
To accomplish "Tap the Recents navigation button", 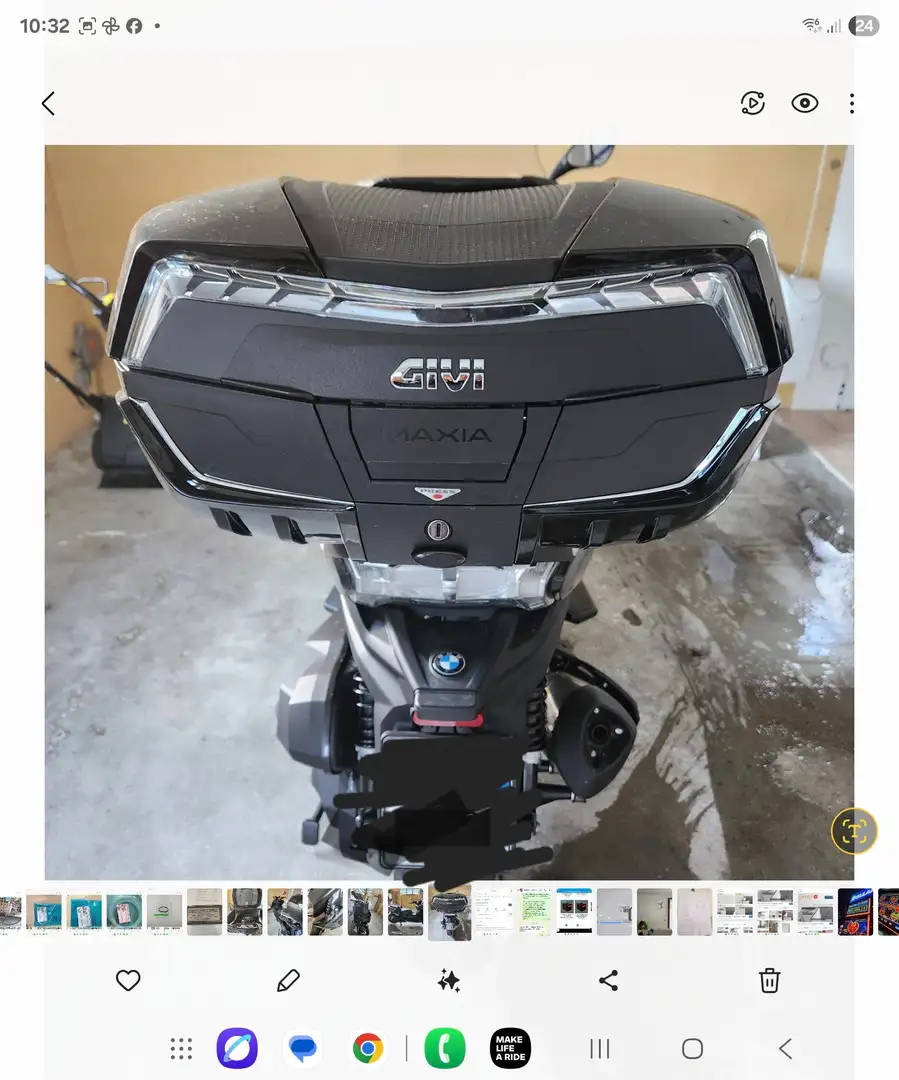I will [x=599, y=1048].
